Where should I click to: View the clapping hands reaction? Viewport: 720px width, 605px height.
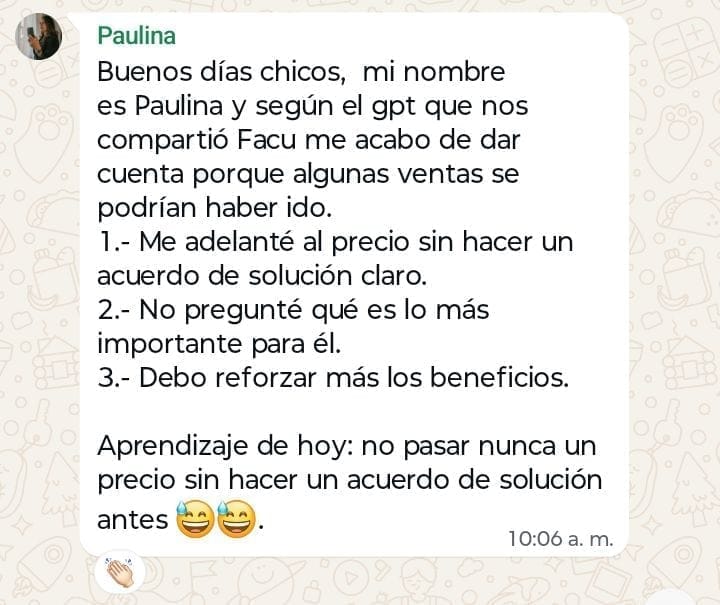(121, 572)
